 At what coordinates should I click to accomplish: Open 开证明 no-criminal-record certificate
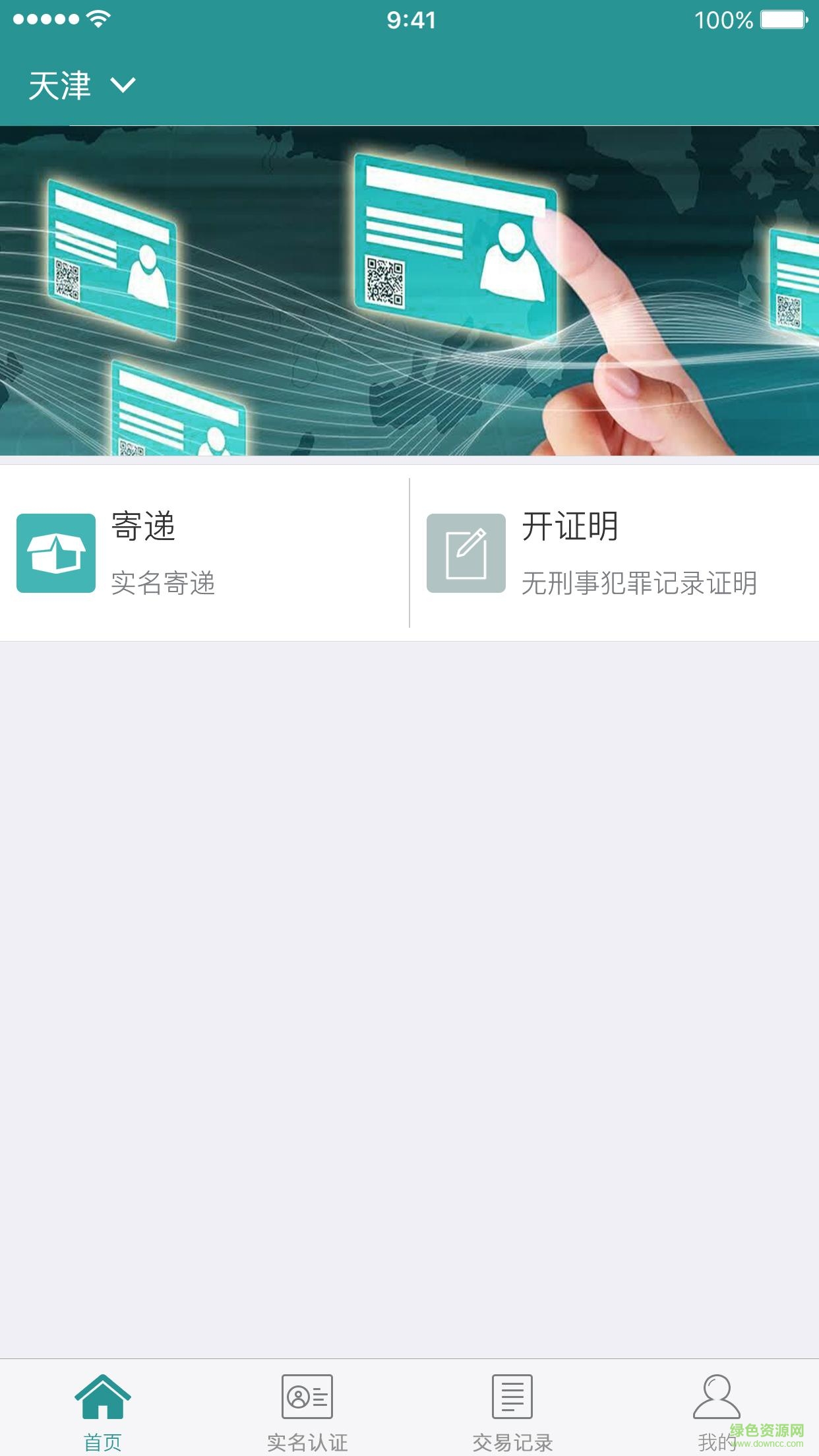614,553
